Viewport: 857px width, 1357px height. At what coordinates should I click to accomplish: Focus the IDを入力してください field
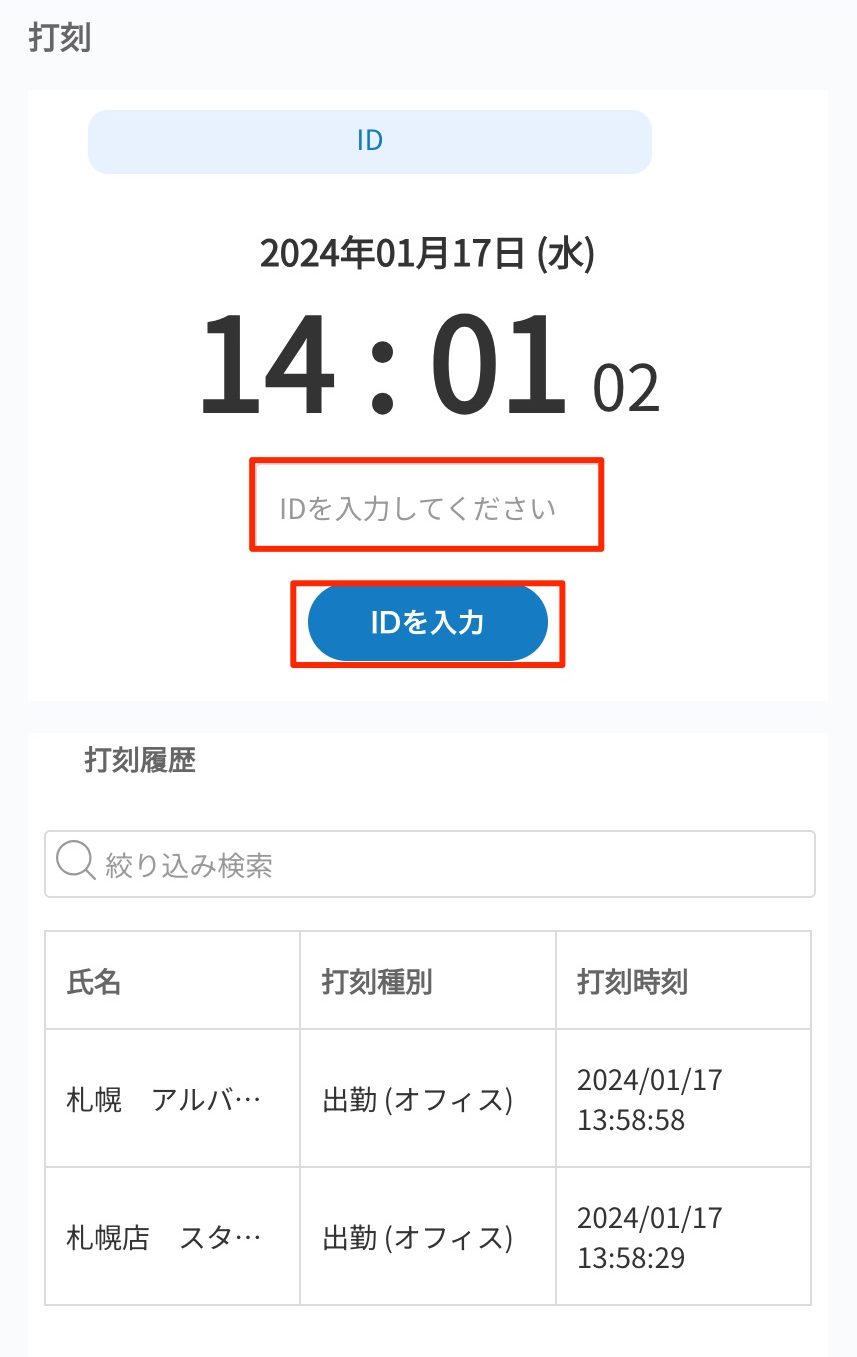426,507
